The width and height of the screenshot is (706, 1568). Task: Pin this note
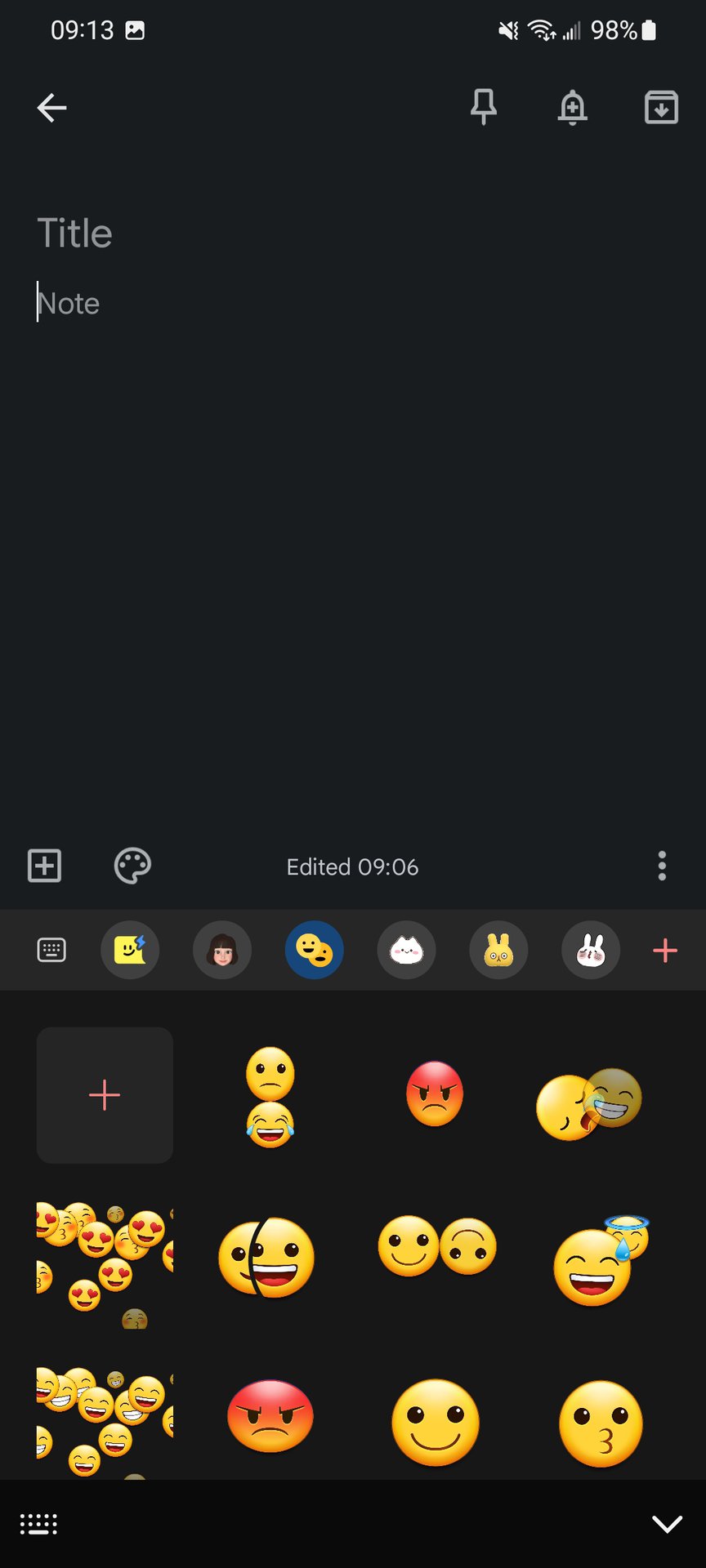(x=484, y=107)
